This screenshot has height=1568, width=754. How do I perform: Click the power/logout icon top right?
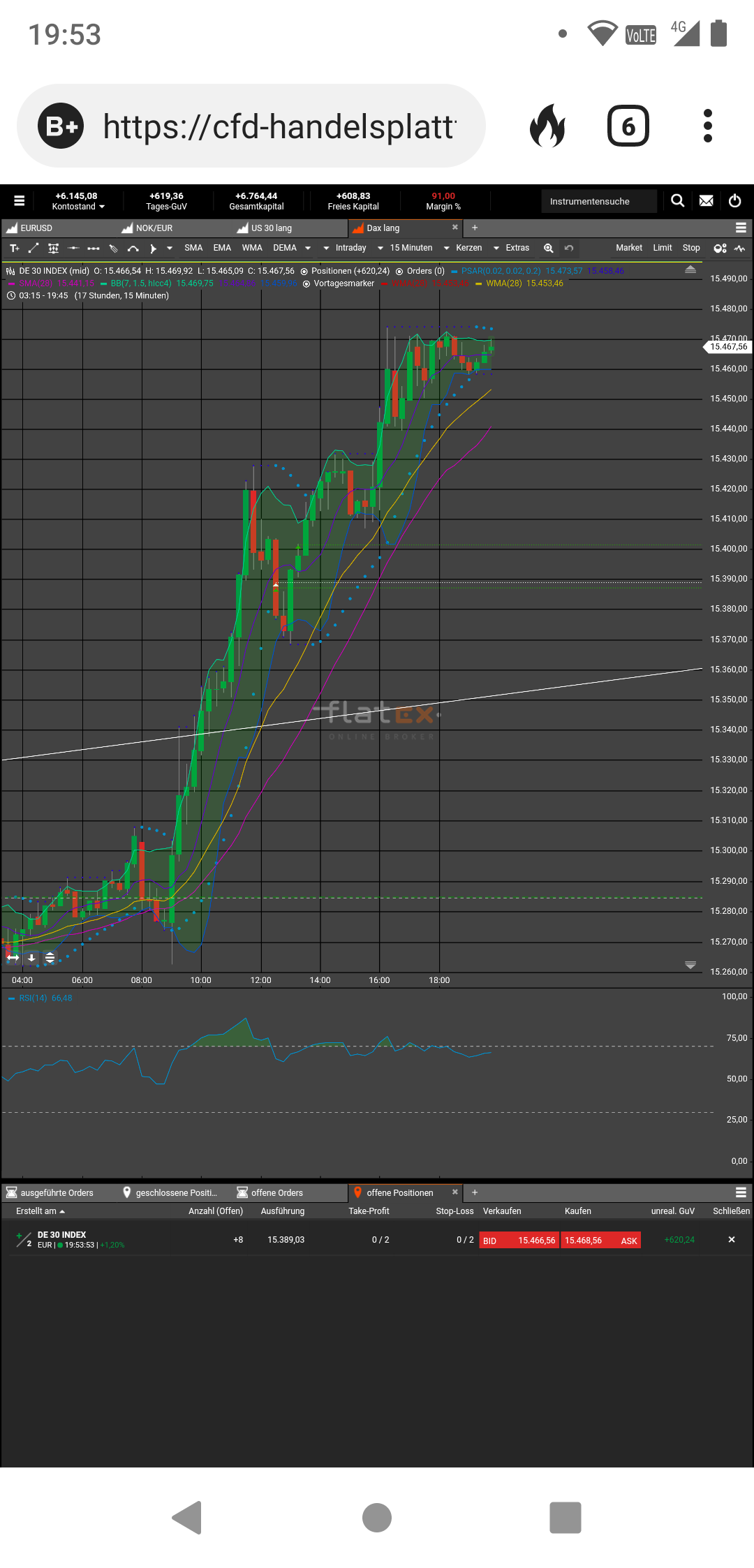tap(734, 201)
